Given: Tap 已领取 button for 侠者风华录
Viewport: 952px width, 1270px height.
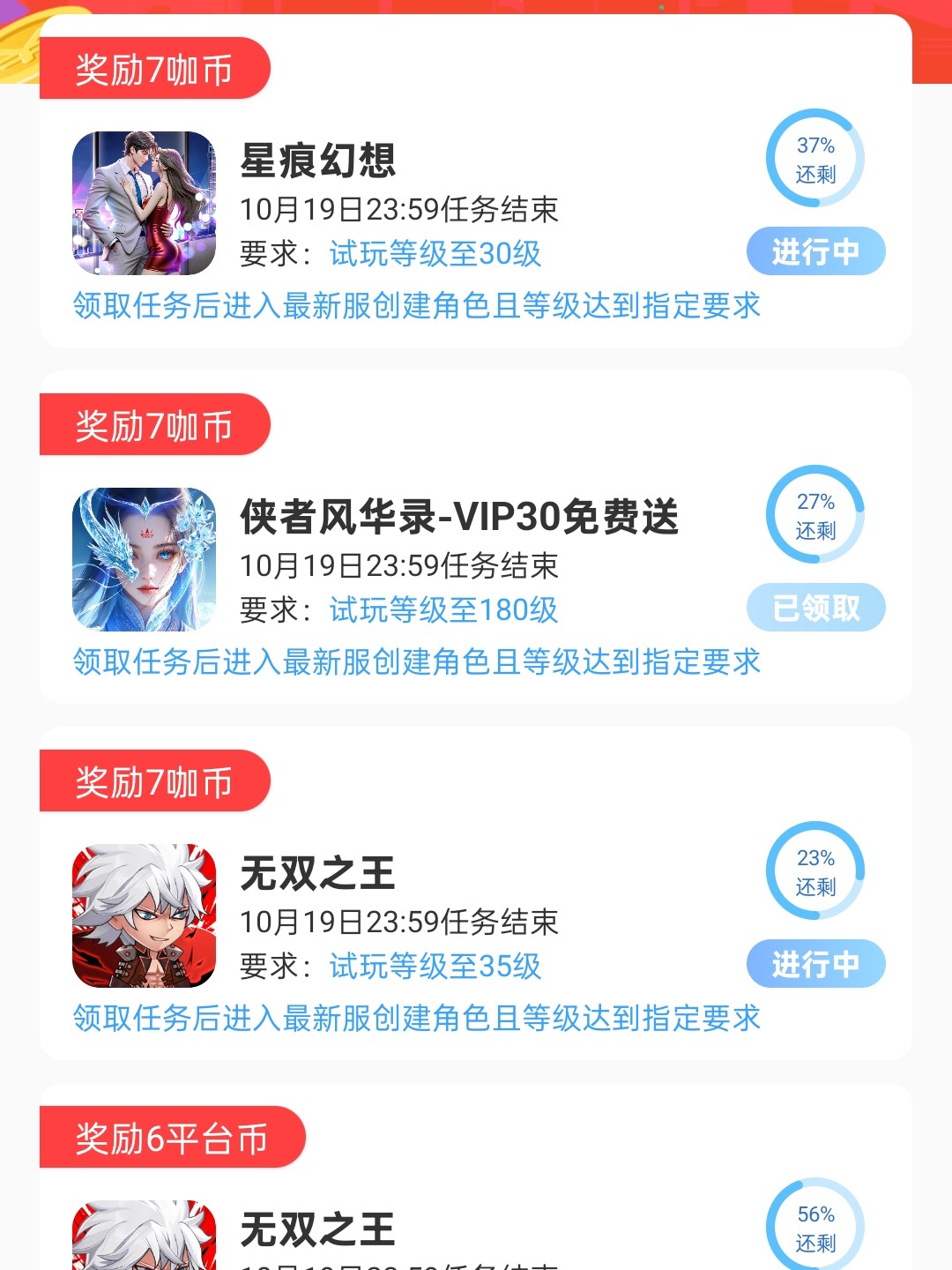Looking at the screenshot, I should click(x=815, y=608).
